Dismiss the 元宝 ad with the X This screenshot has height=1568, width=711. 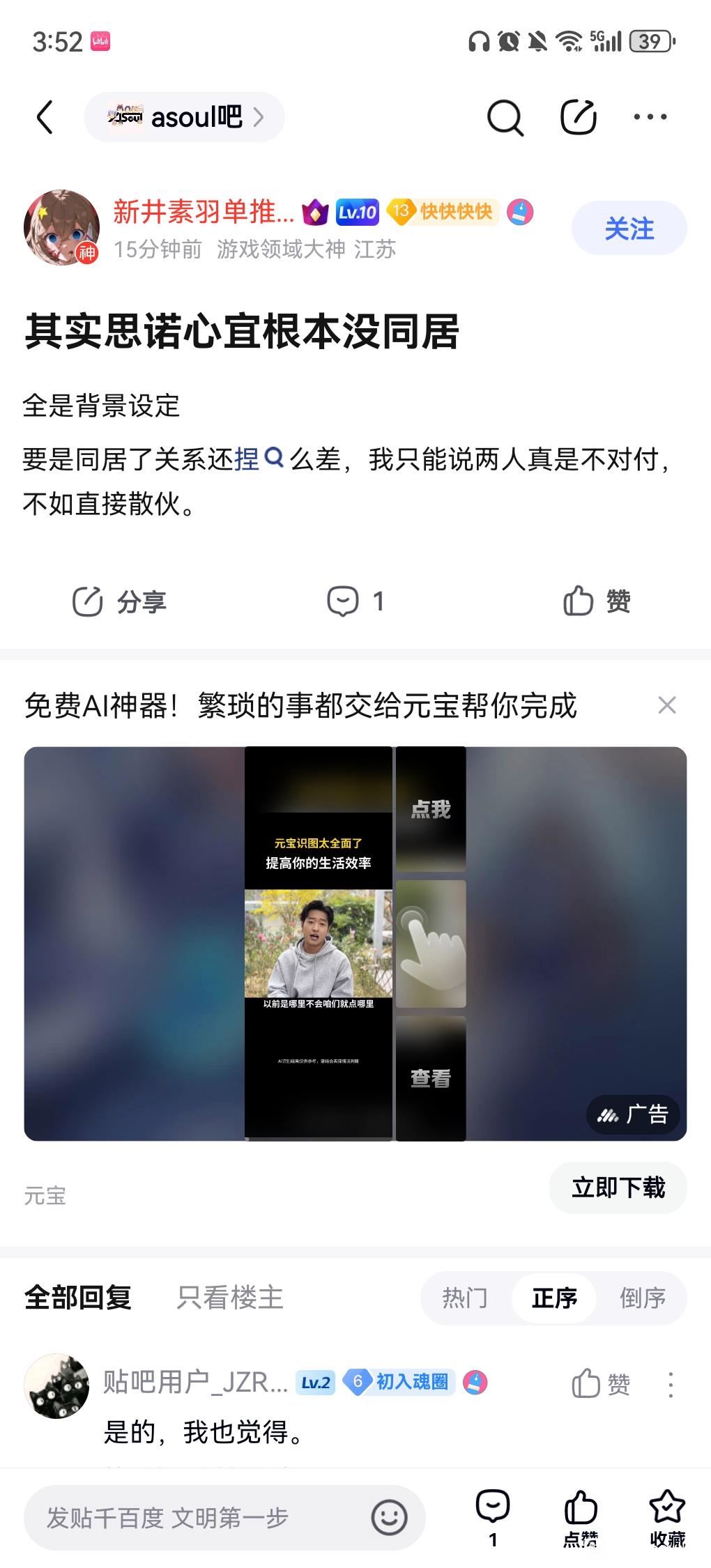[667, 705]
